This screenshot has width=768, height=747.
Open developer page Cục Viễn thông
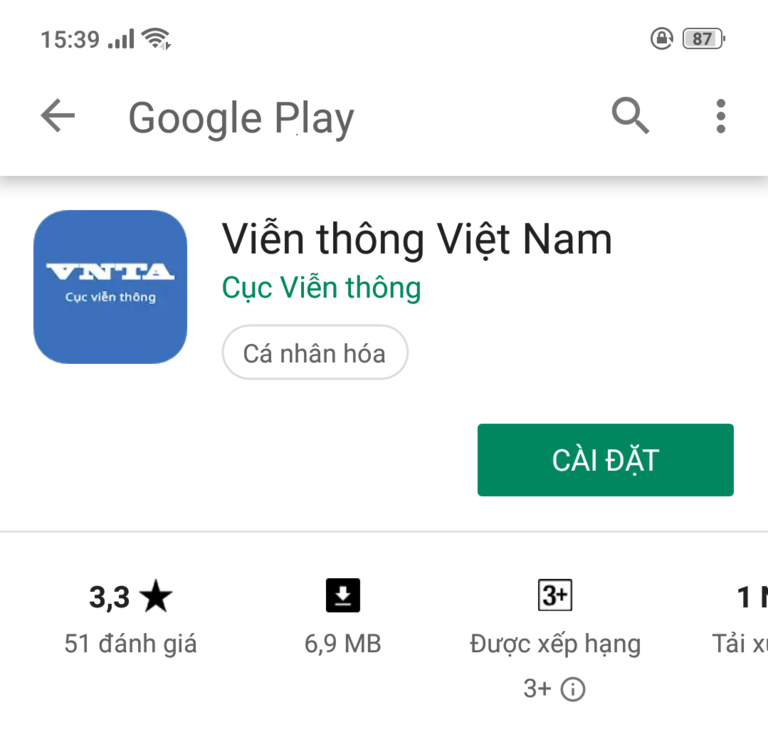(321, 288)
